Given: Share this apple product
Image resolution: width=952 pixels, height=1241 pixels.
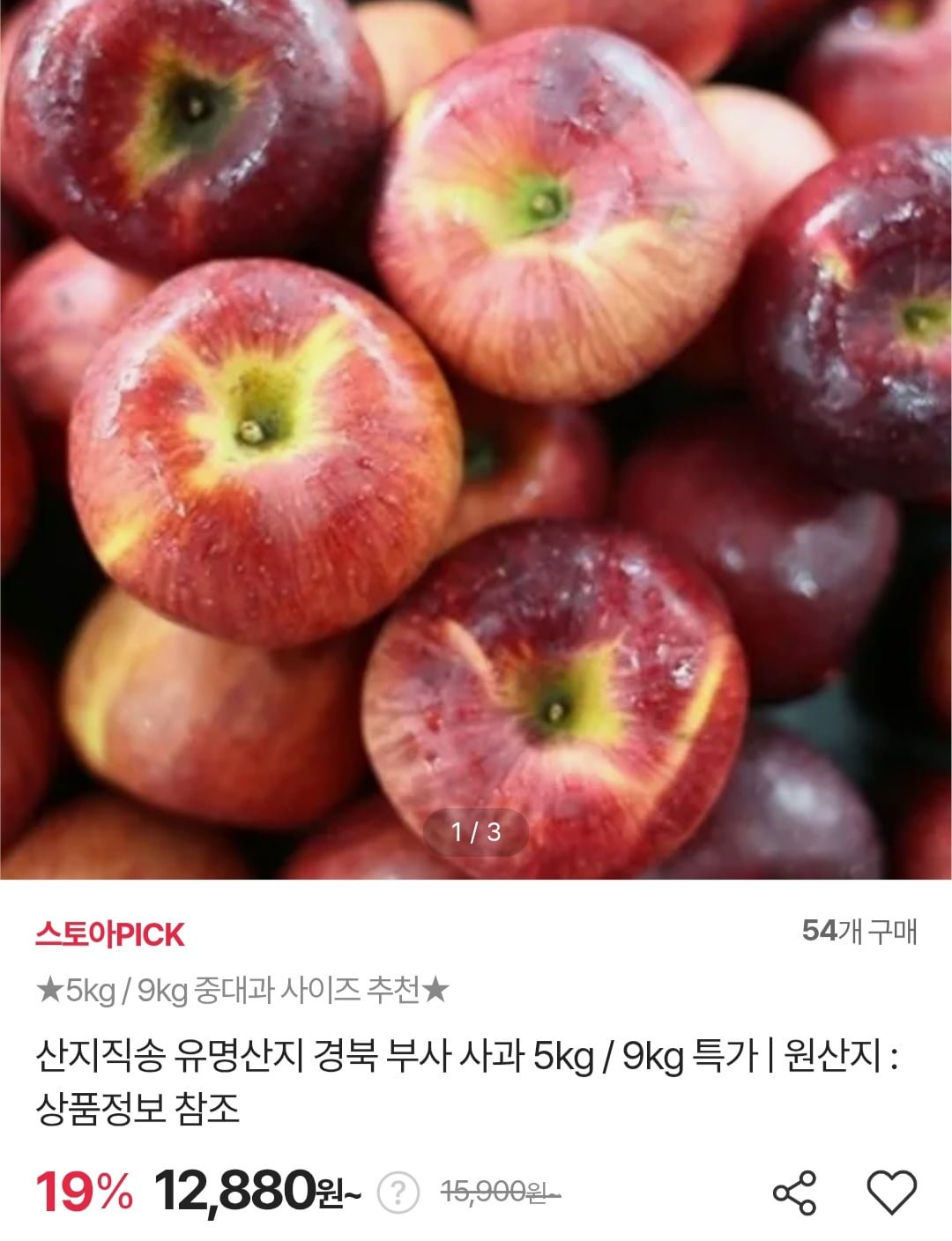Looking at the screenshot, I should (794, 1193).
